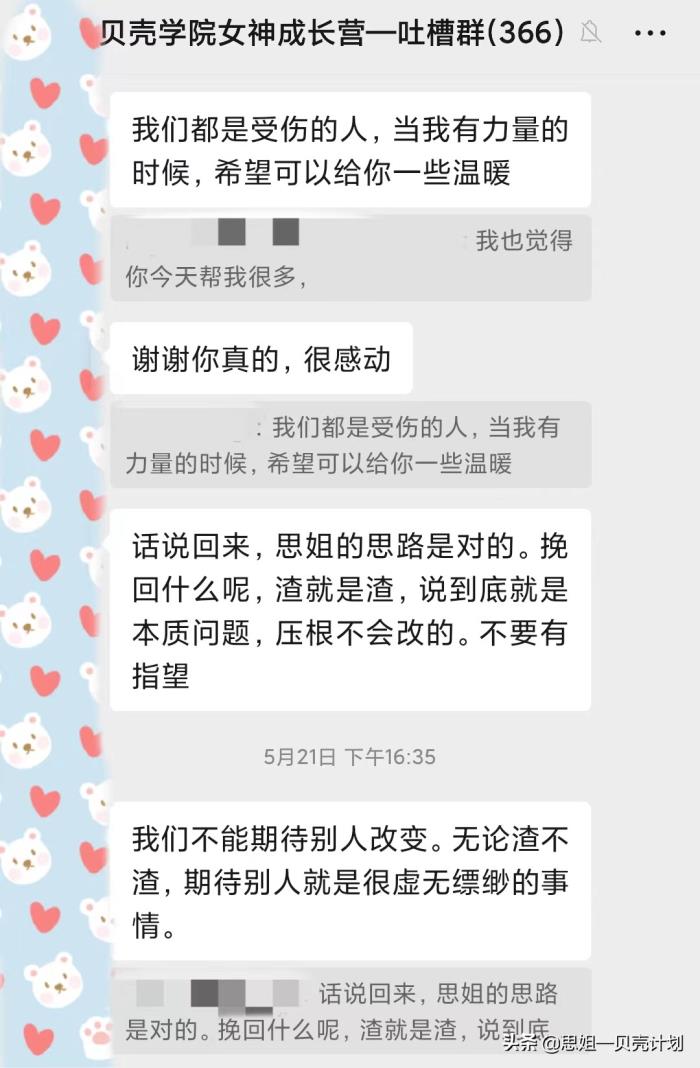The image size is (700, 1068).
Task: Open the group chat overflow menu
Action: click(650, 34)
